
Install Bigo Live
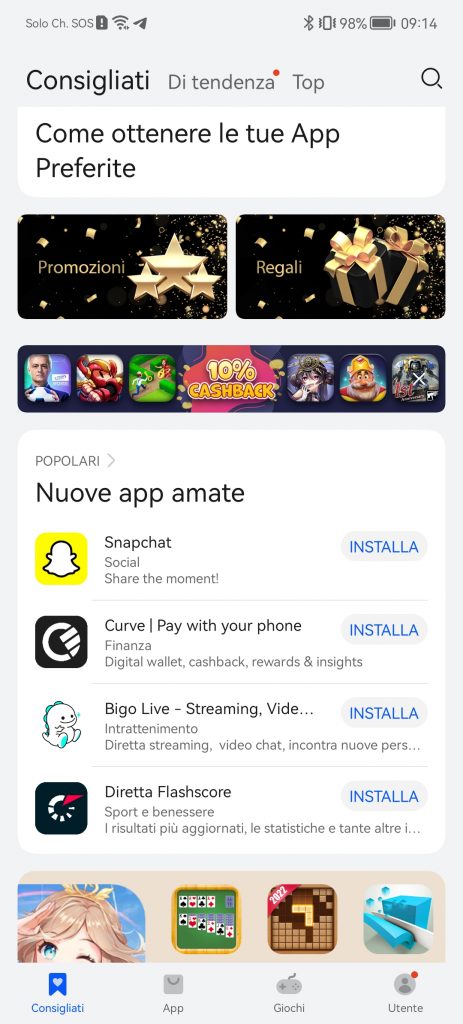point(384,713)
